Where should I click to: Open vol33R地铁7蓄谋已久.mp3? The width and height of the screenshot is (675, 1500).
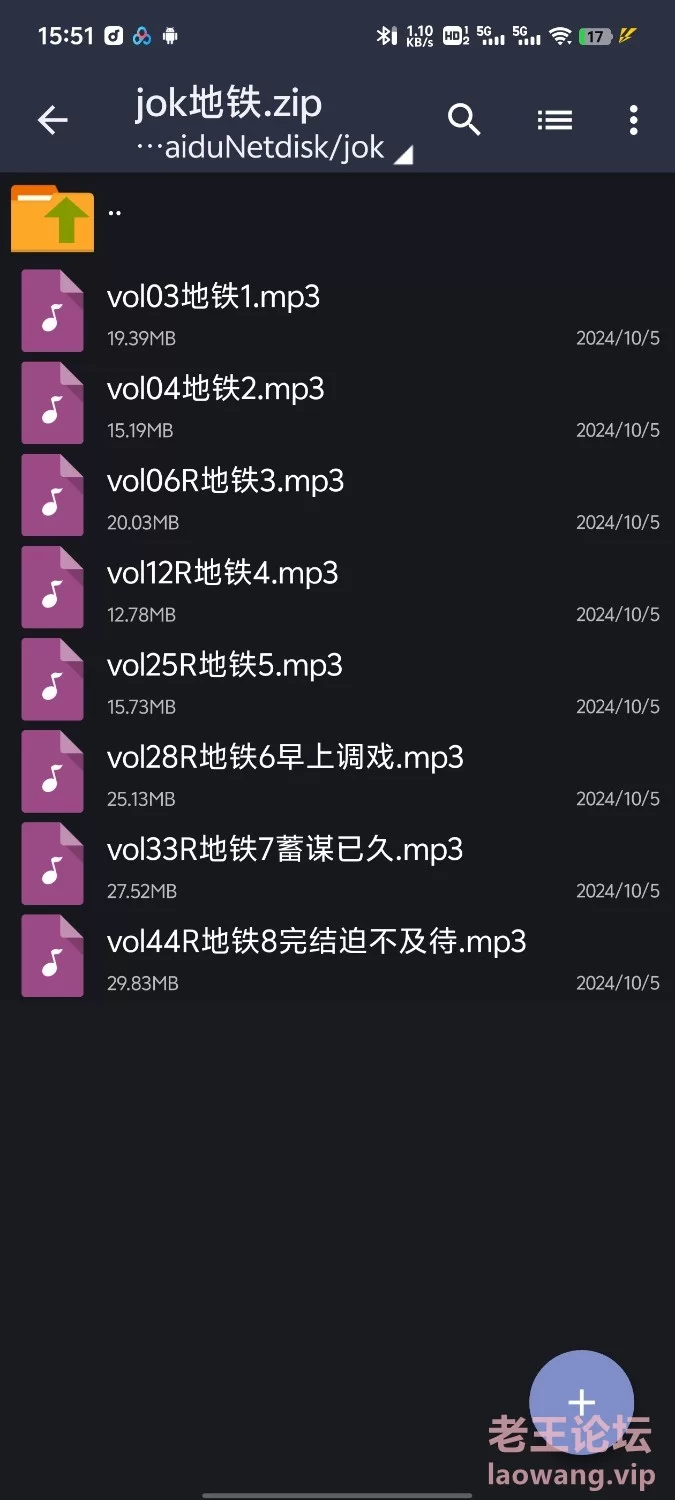337,863
